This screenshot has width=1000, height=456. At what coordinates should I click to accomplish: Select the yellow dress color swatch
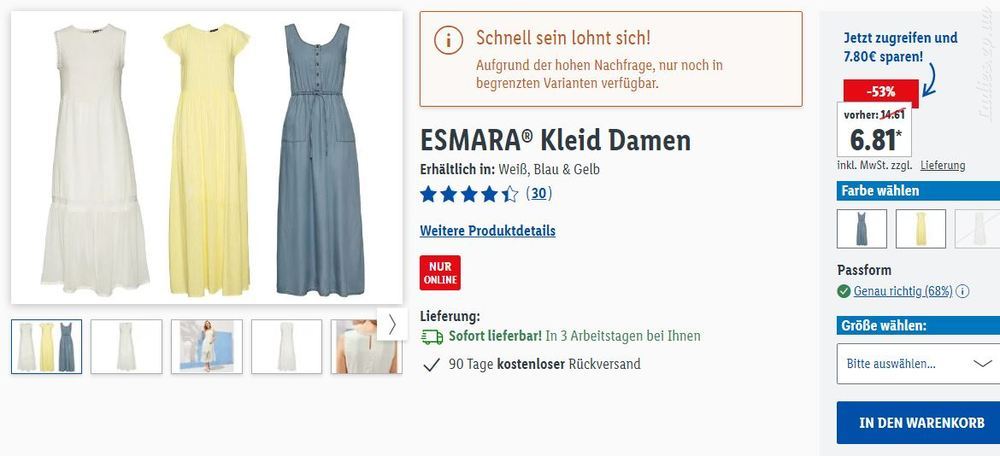point(920,228)
